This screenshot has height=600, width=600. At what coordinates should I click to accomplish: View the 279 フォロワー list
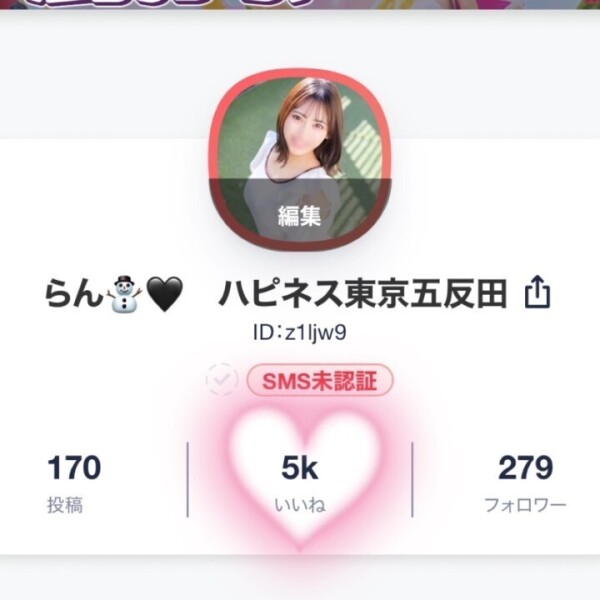pyautogui.click(x=525, y=481)
